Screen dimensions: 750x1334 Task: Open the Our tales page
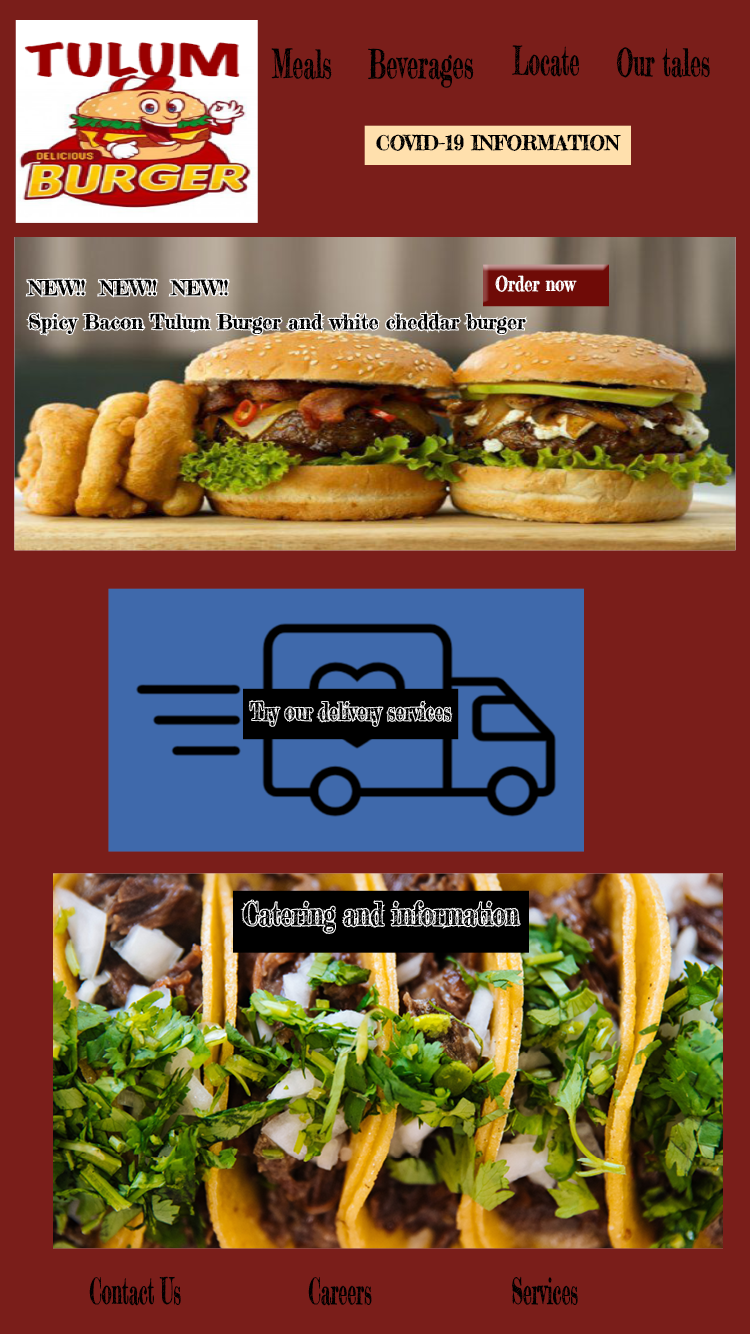click(663, 64)
